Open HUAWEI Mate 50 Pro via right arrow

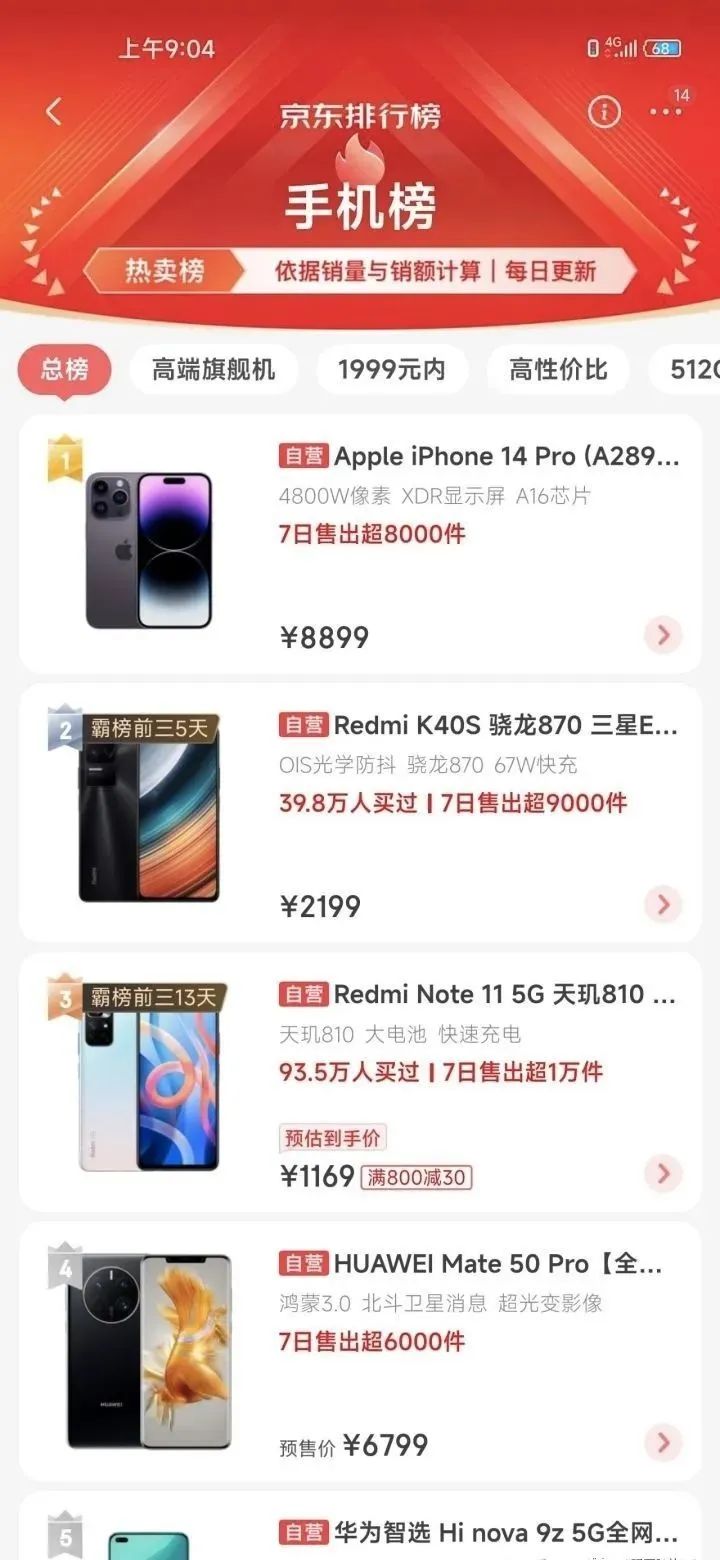662,1444
